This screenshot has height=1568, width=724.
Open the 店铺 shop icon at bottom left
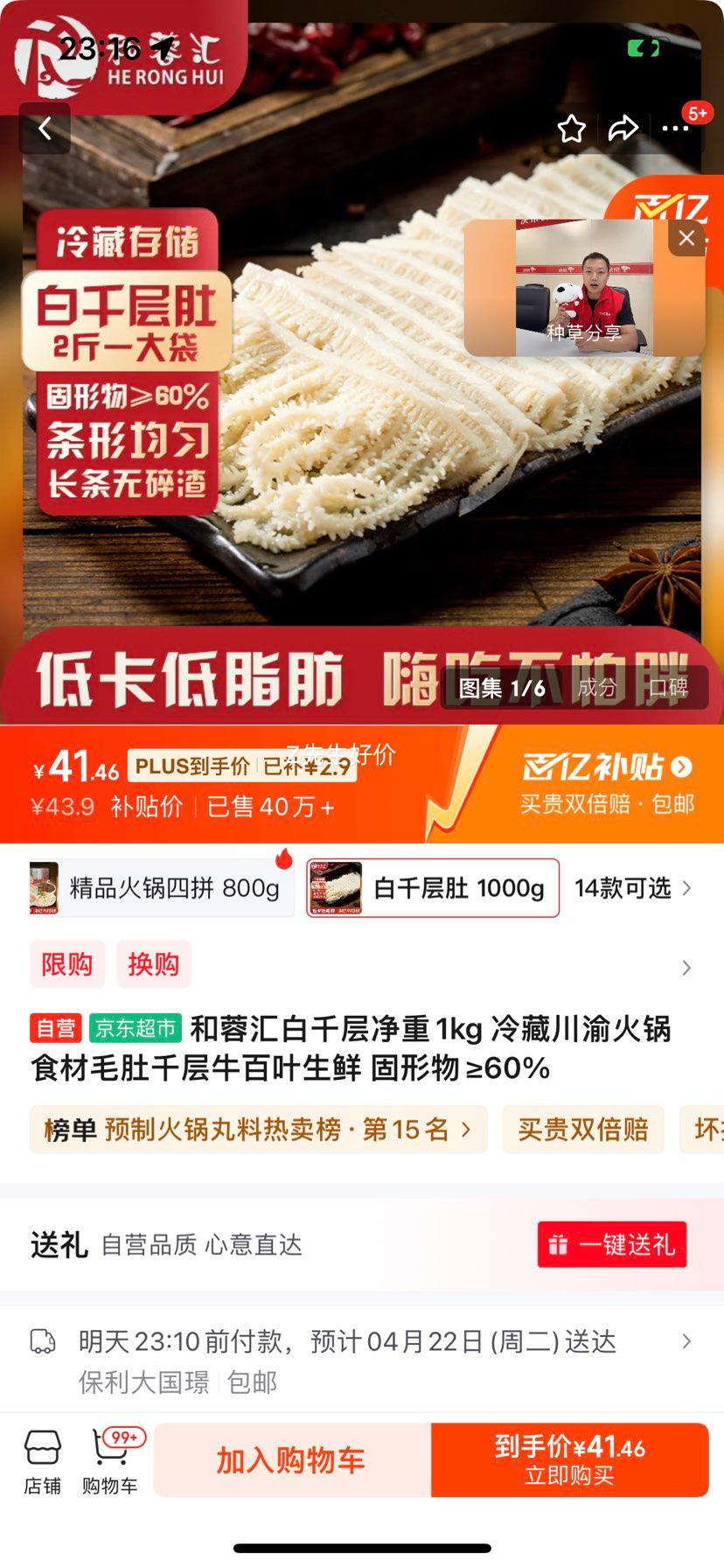pos(41,1456)
